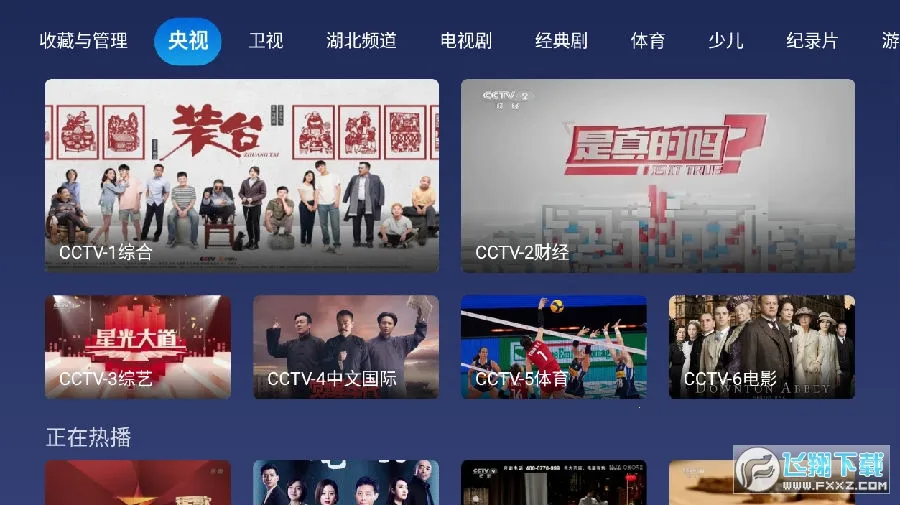This screenshot has width=900, height=505.
Task: Switch to the 经典剧 tab
Action: coord(561,41)
